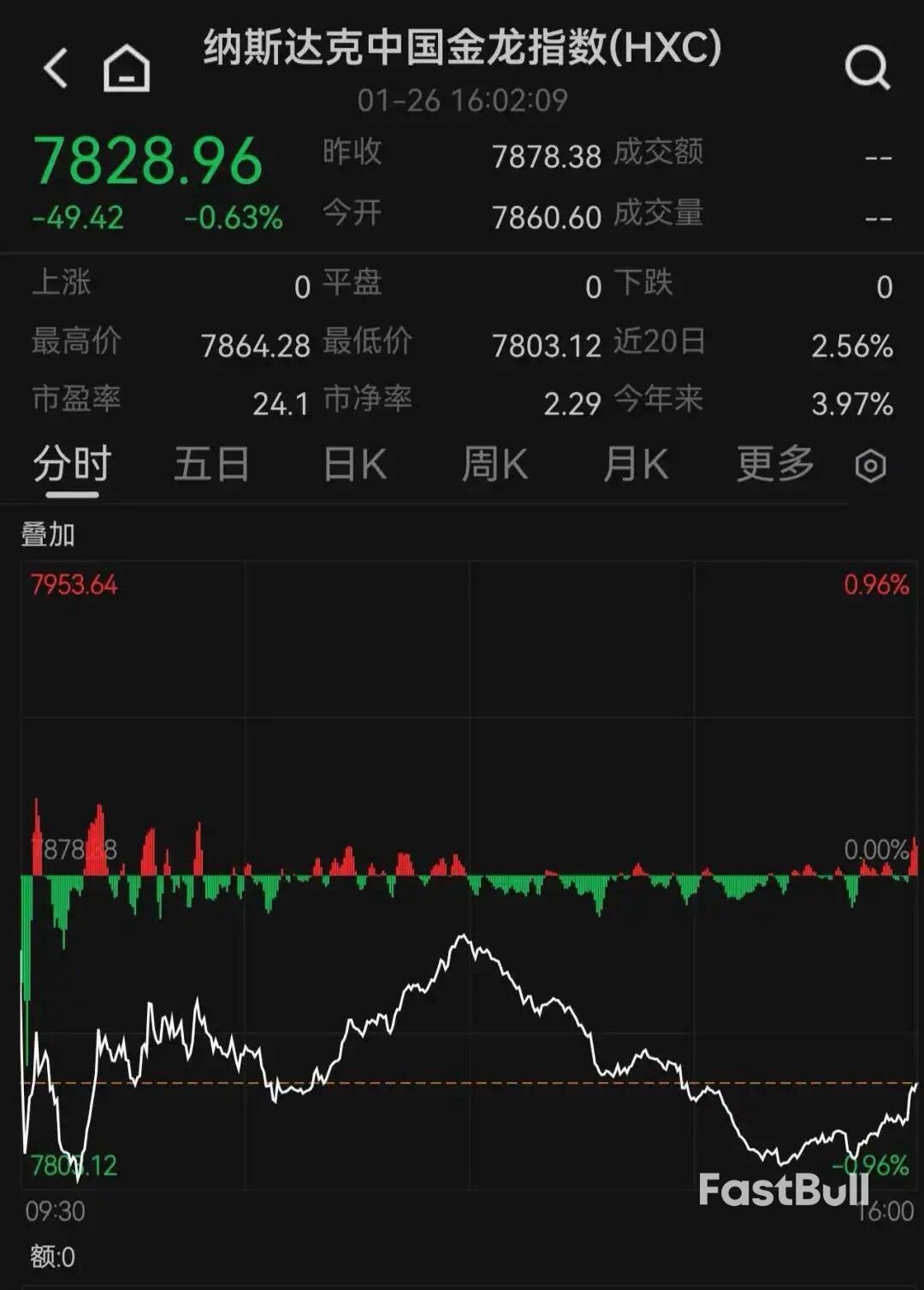Select the 分时 intraday tab
Image resolution: width=924 pixels, height=1290 pixels.
[72, 465]
